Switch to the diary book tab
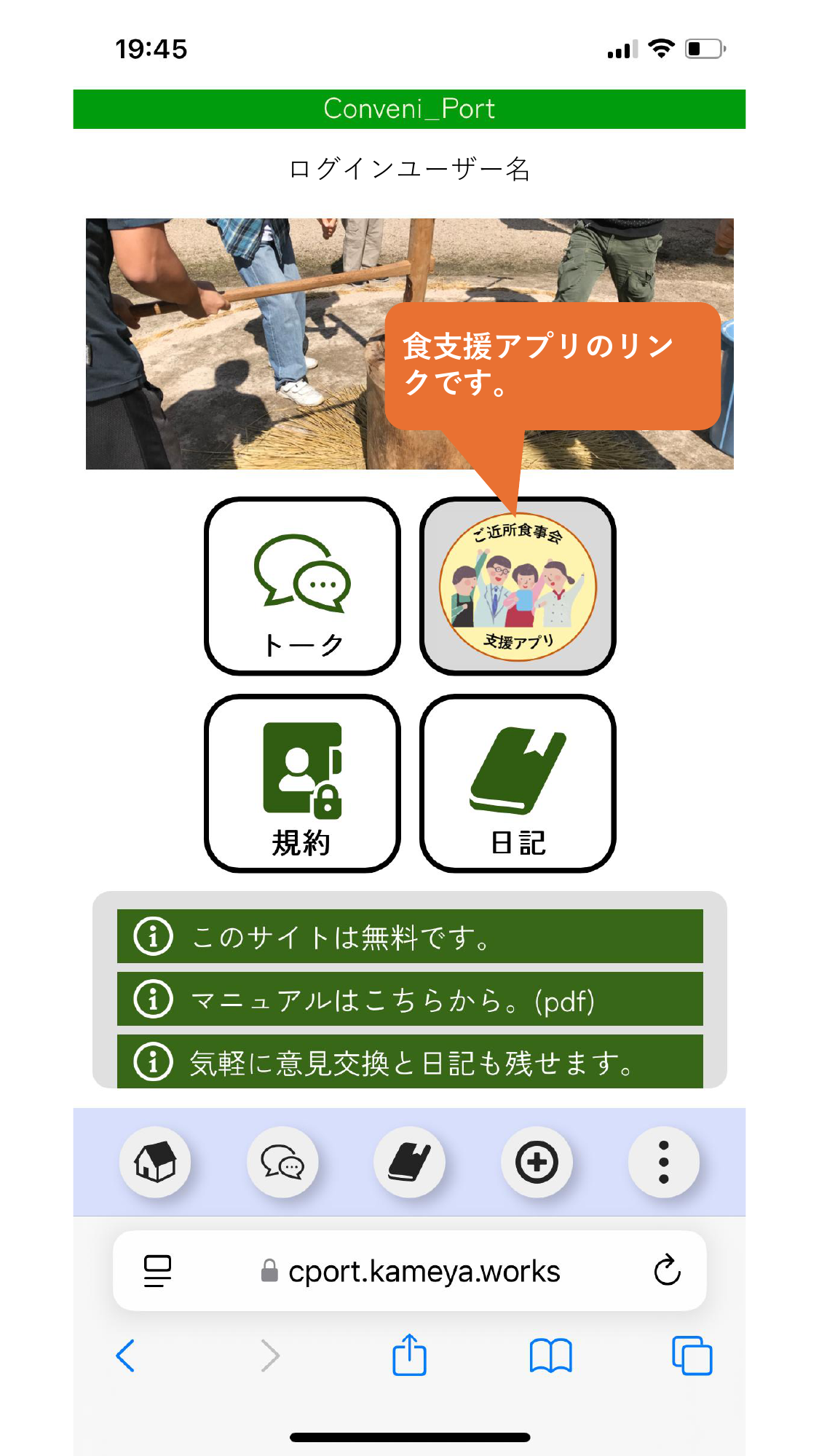Viewport: 819px width, 1456px height. point(409,1162)
